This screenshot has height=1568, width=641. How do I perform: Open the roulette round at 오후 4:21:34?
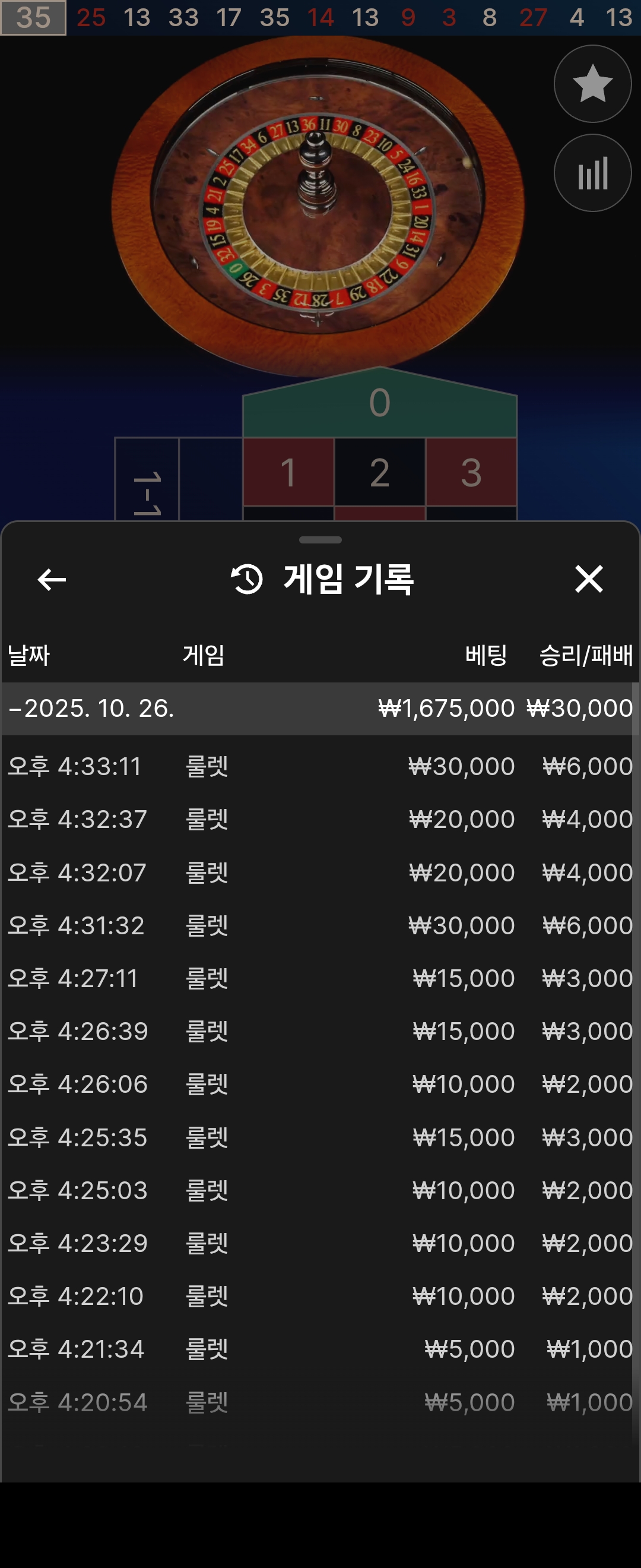[320, 1349]
